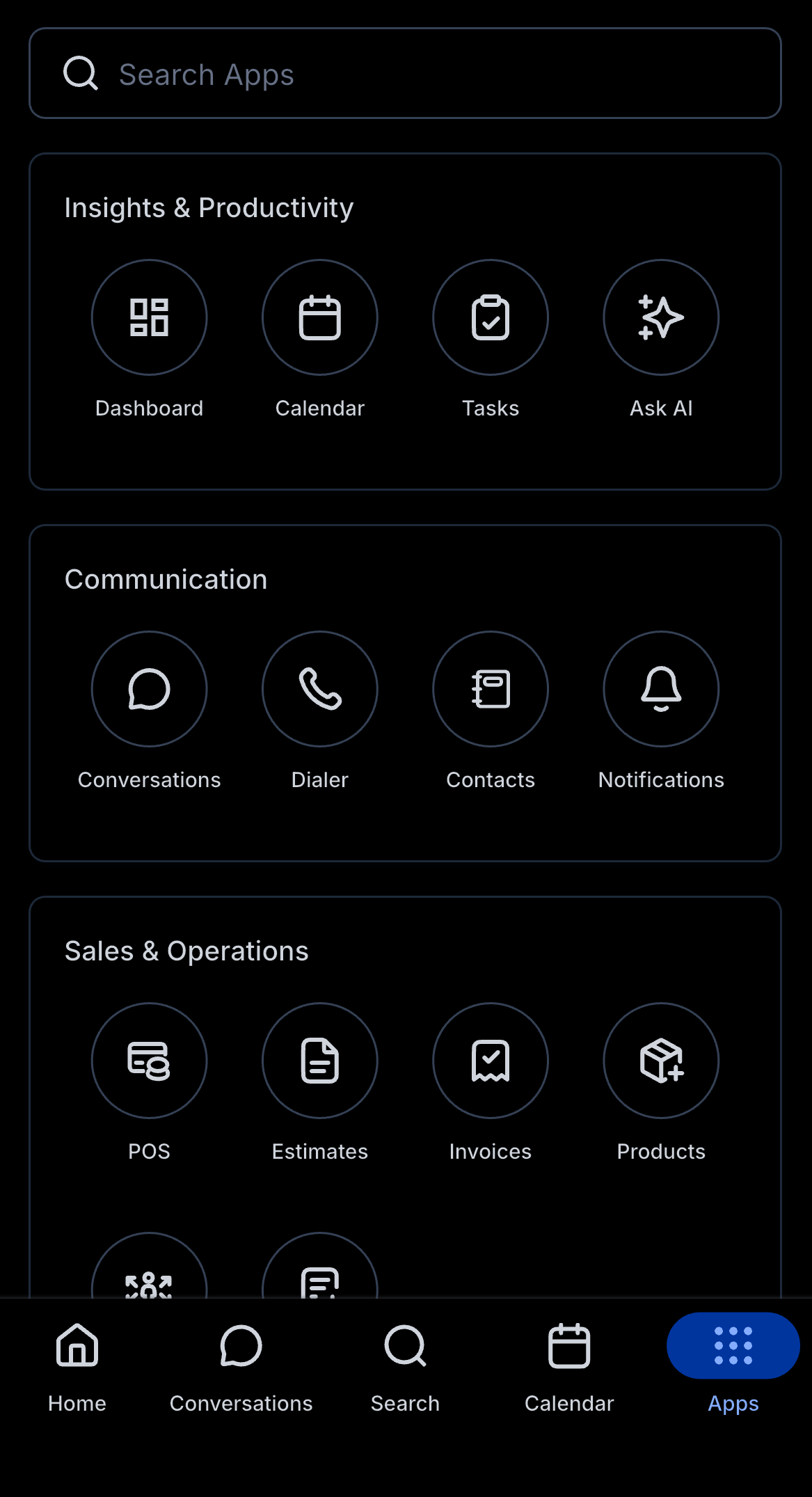
Task: Launch the Dialer app
Action: click(319, 690)
